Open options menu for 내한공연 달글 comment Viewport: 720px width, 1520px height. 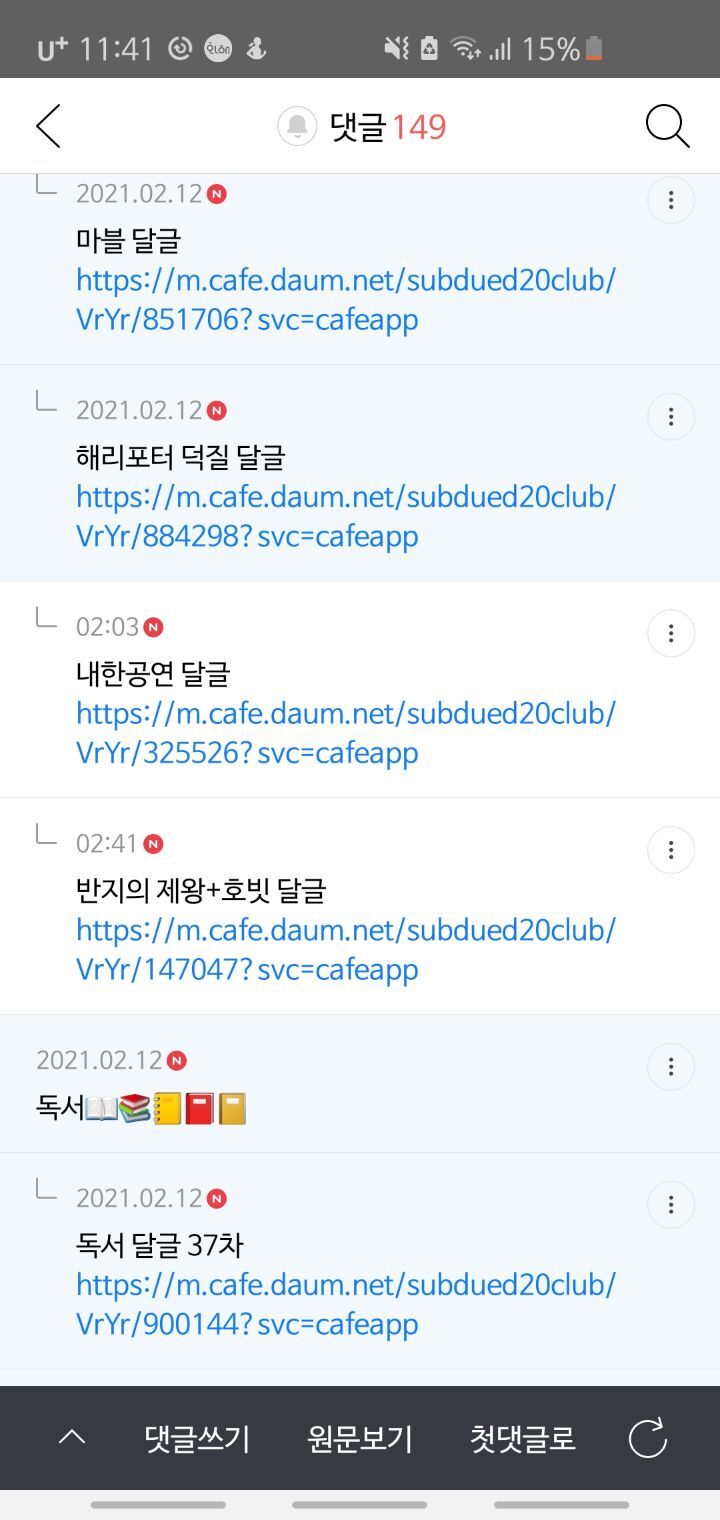(x=671, y=633)
